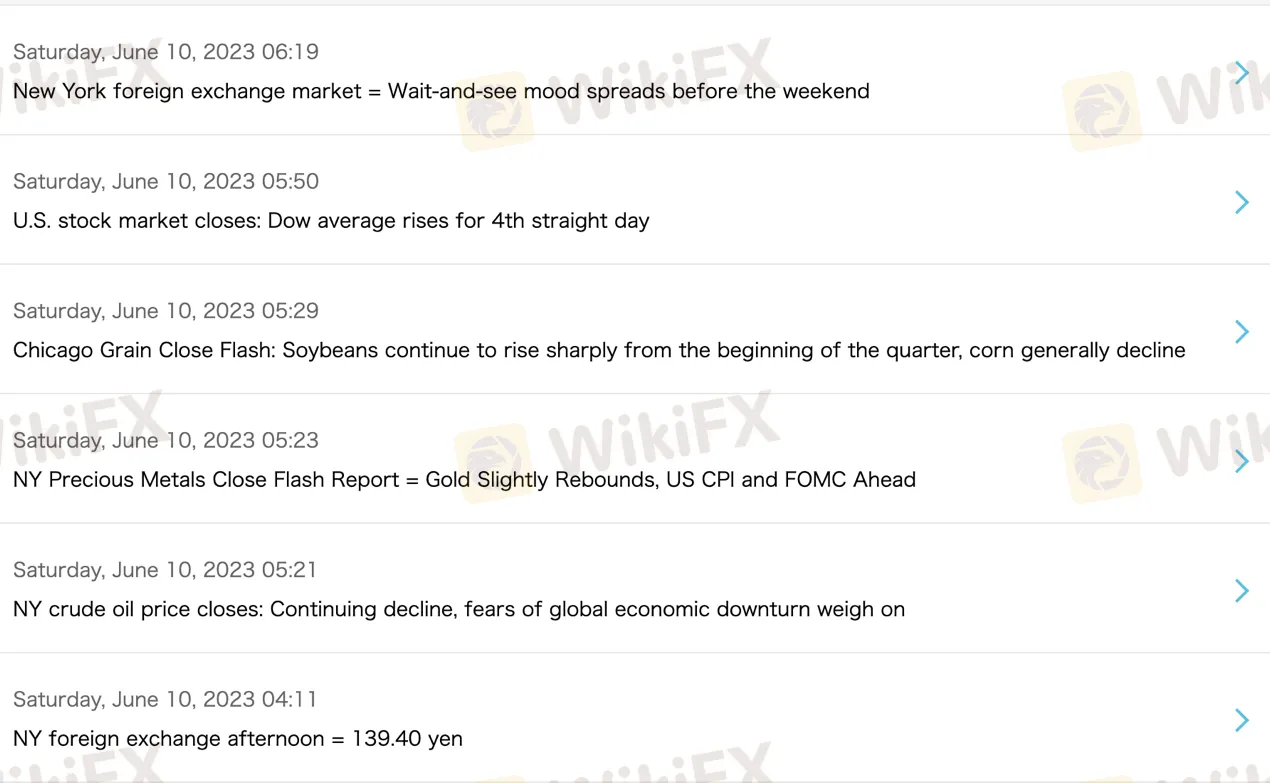Open the New York foreign exchange market article
This screenshot has width=1270, height=783.
coord(441,91)
